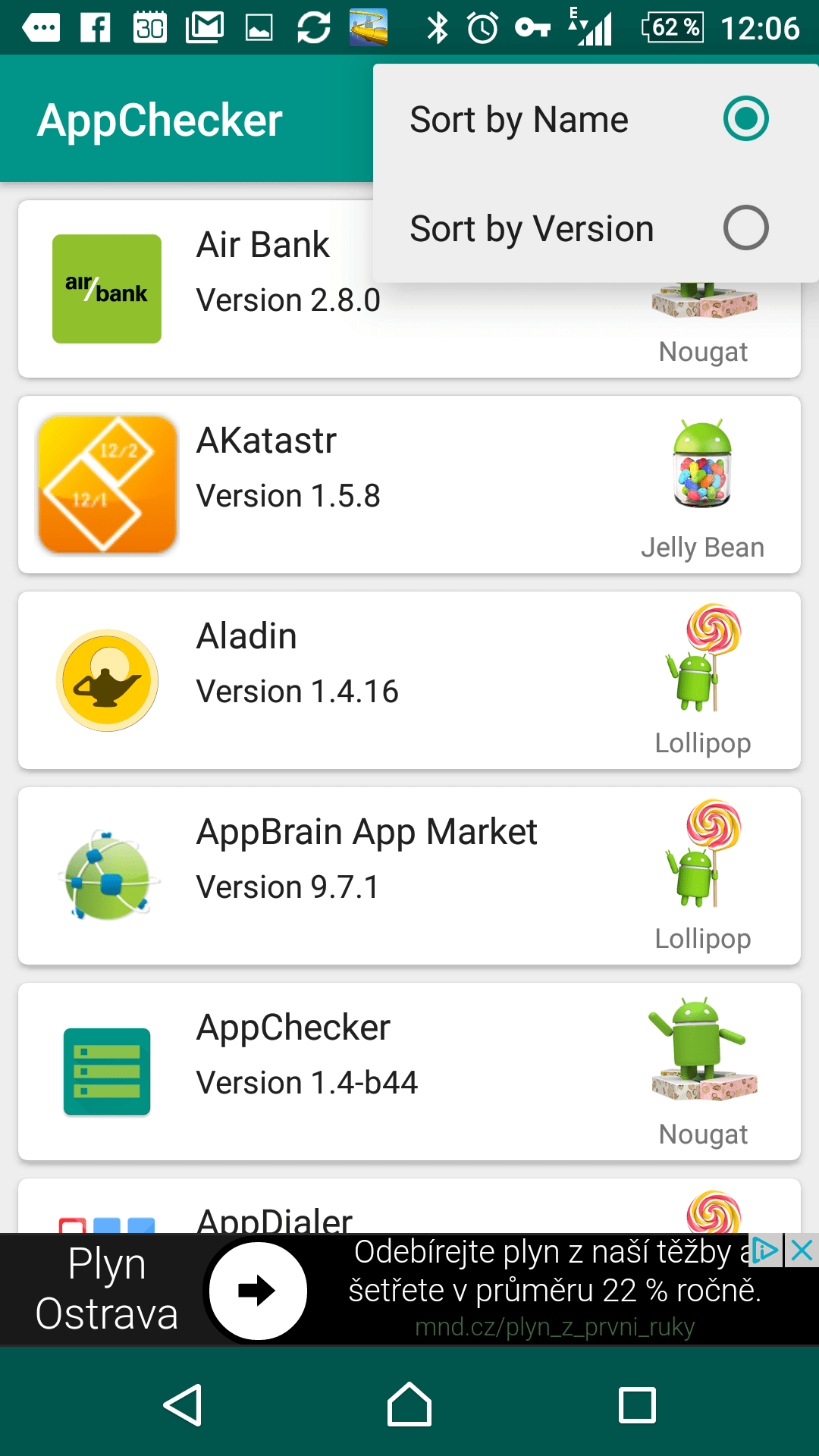Open the AdChoices info icon
This screenshot has width=819, height=1456.
(766, 1250)
